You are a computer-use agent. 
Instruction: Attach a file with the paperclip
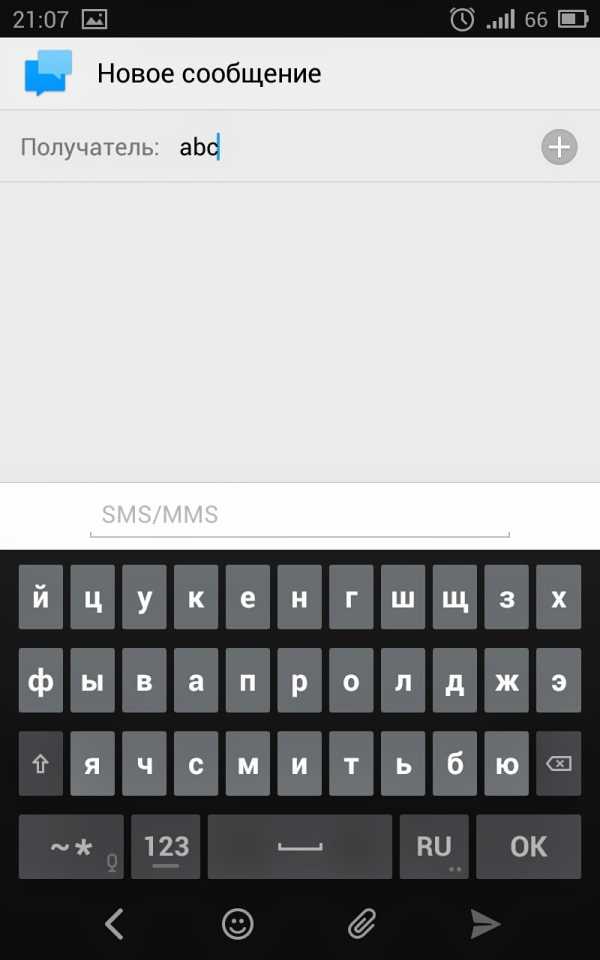[362, 924]
